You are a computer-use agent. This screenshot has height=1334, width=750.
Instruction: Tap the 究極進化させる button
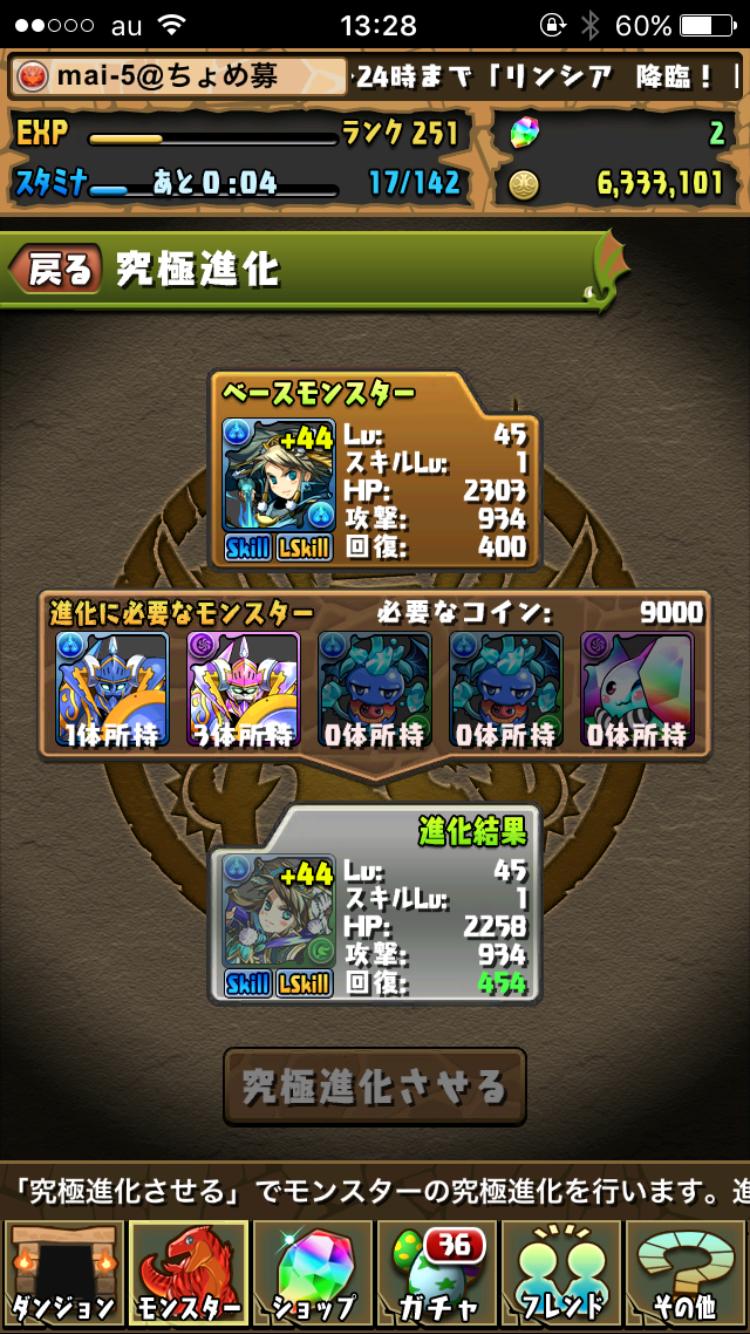[374, 1087]
